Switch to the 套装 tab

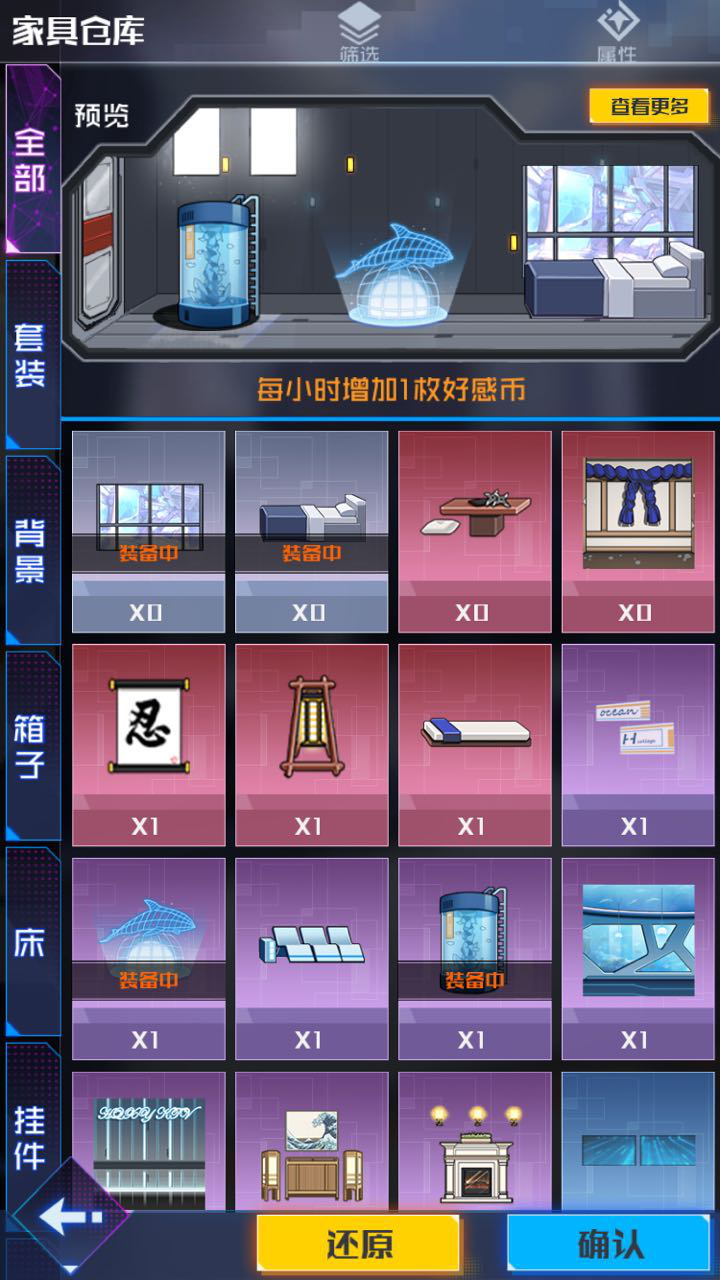pyautogui.click(x=30, y=355)
